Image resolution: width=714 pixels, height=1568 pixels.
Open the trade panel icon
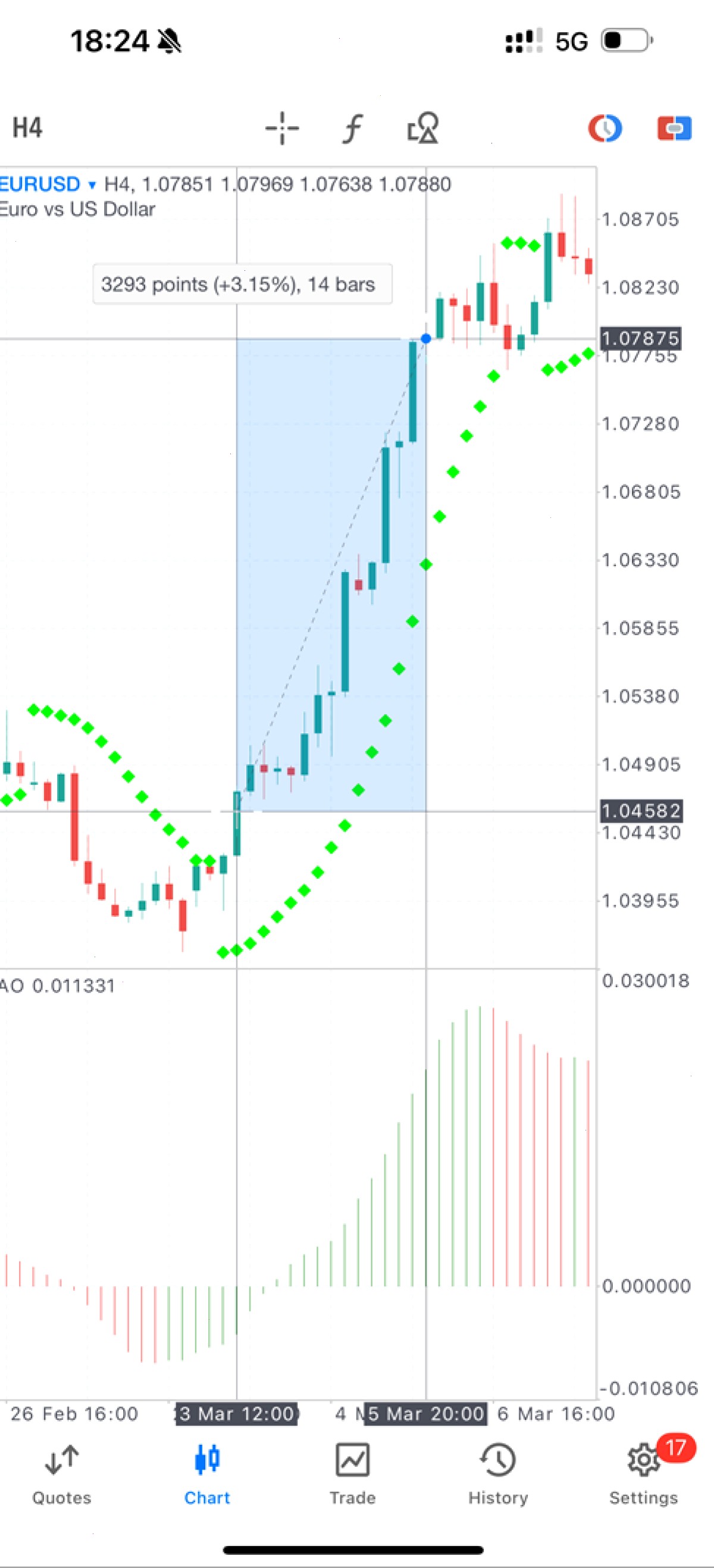(x=675, y=129)
